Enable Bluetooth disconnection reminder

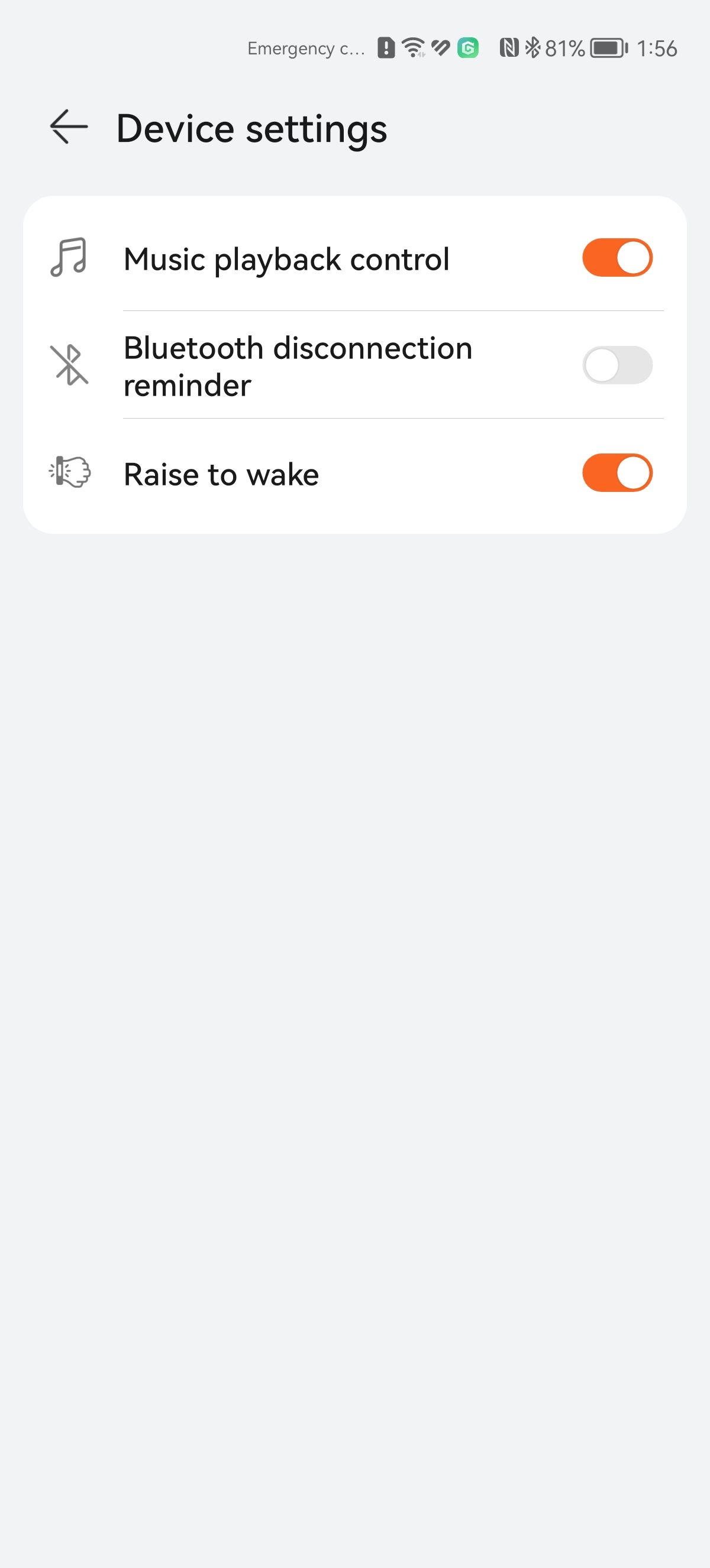(617, 365)
